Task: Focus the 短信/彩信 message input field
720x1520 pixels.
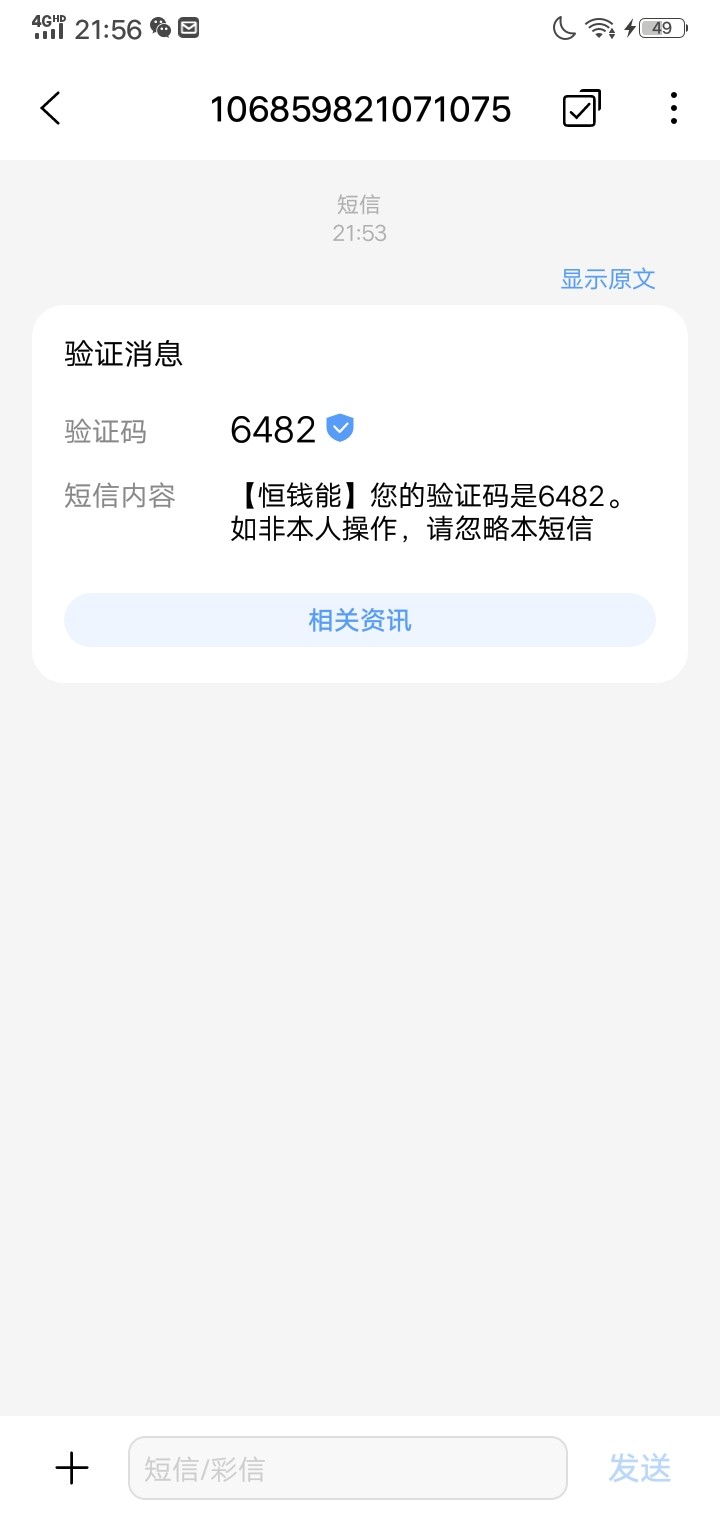Action: (348, 1468)
